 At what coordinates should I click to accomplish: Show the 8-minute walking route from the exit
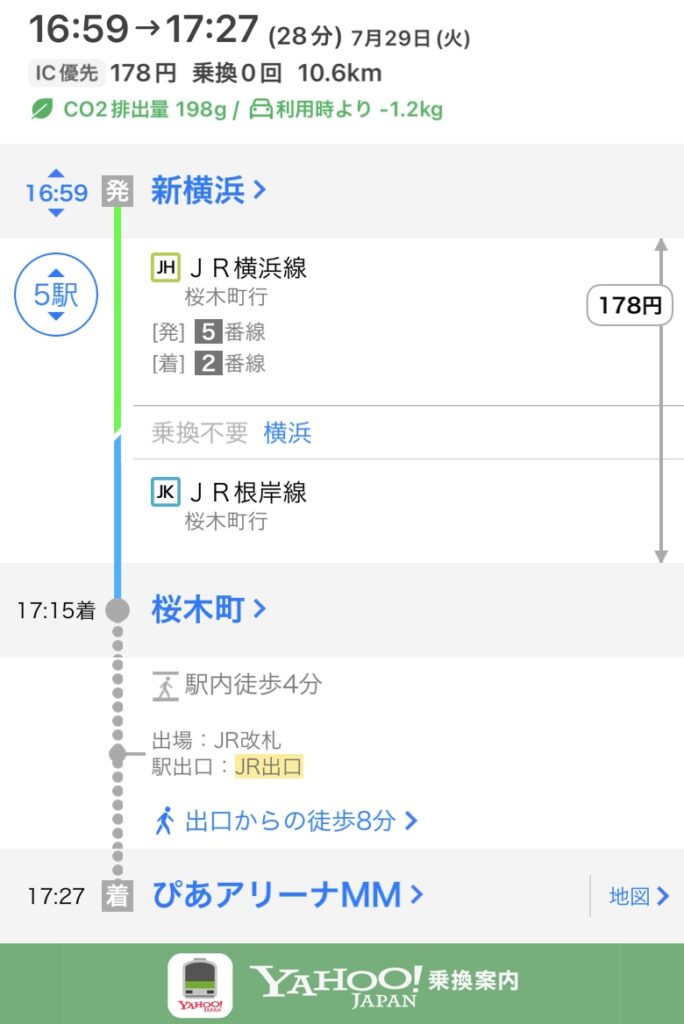point(286,821)
